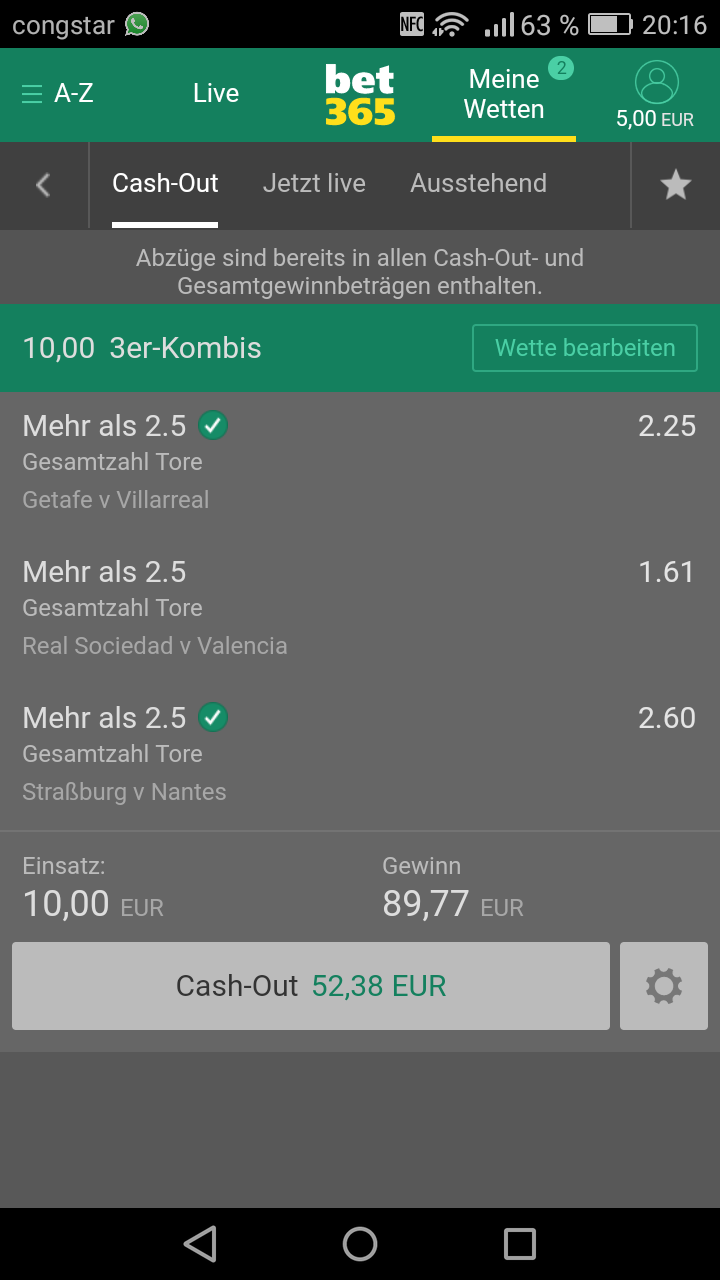Select the Cash-Out tab
Viewport: 720px width, 1280px height.
165,184
